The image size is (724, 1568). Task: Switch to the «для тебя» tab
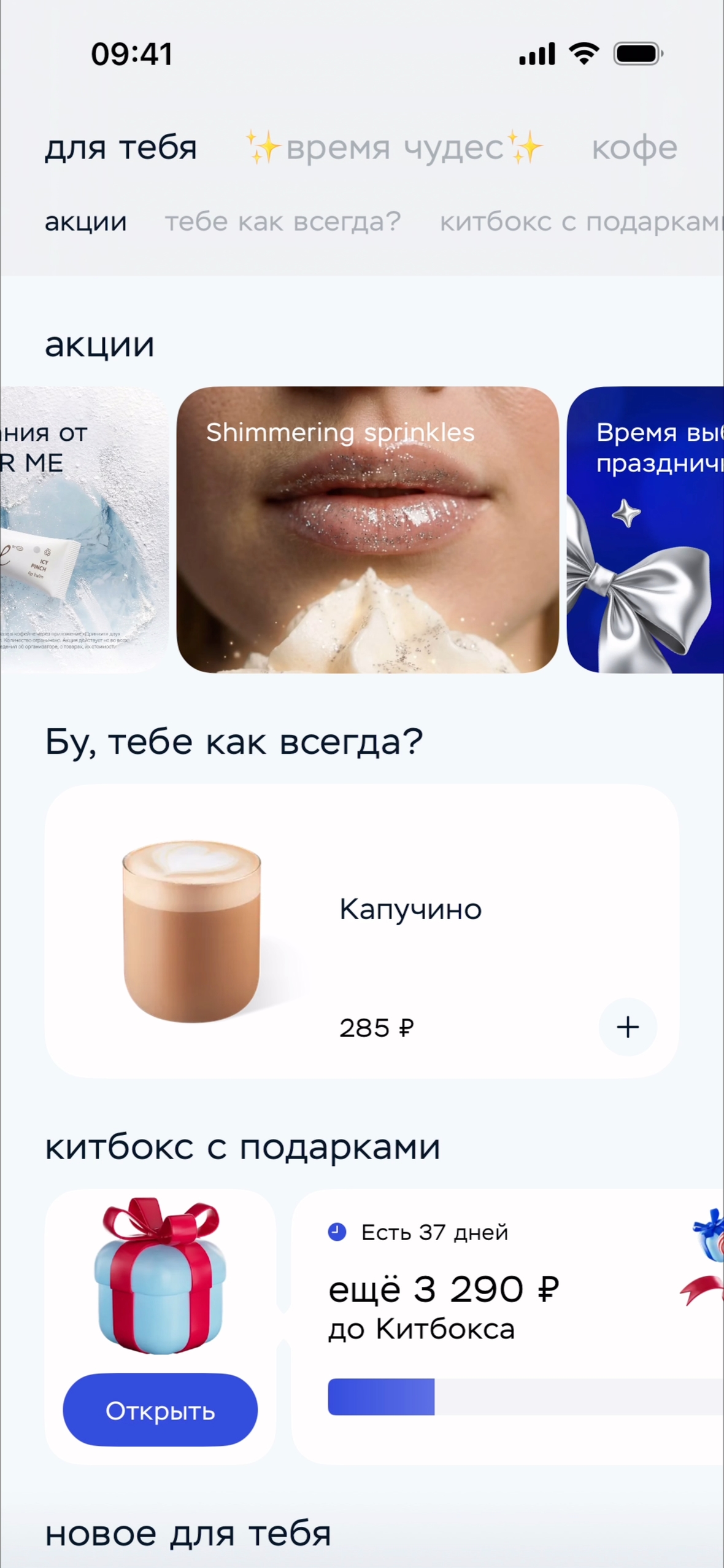click(121, 148)
